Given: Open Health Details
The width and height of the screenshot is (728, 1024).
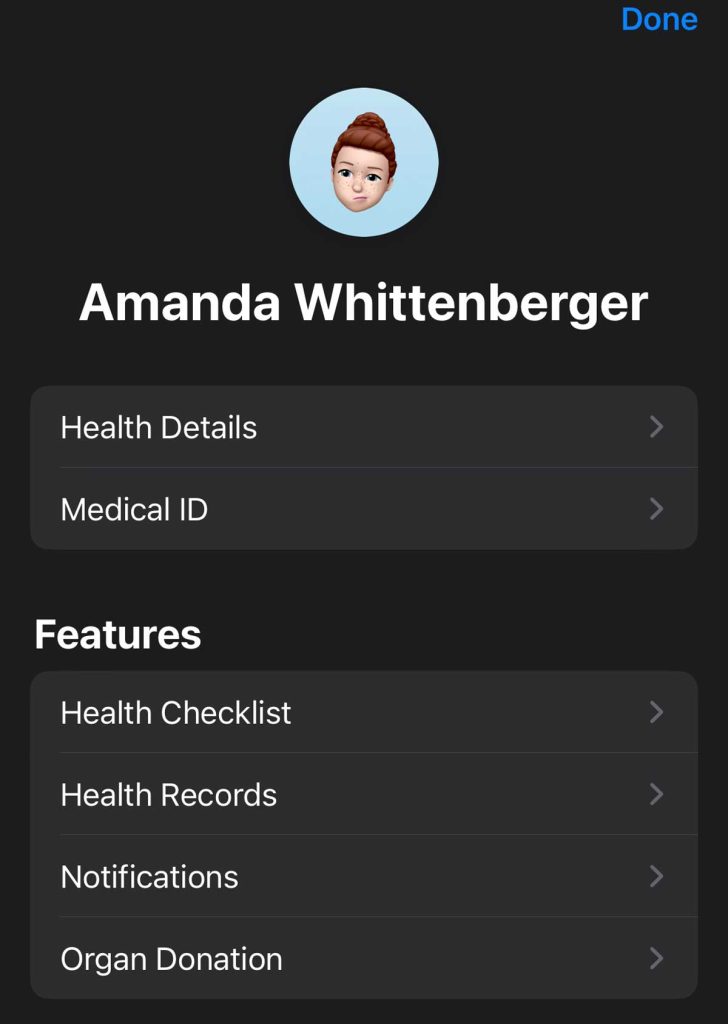Looking at the screenshot, I should point(363,427).
